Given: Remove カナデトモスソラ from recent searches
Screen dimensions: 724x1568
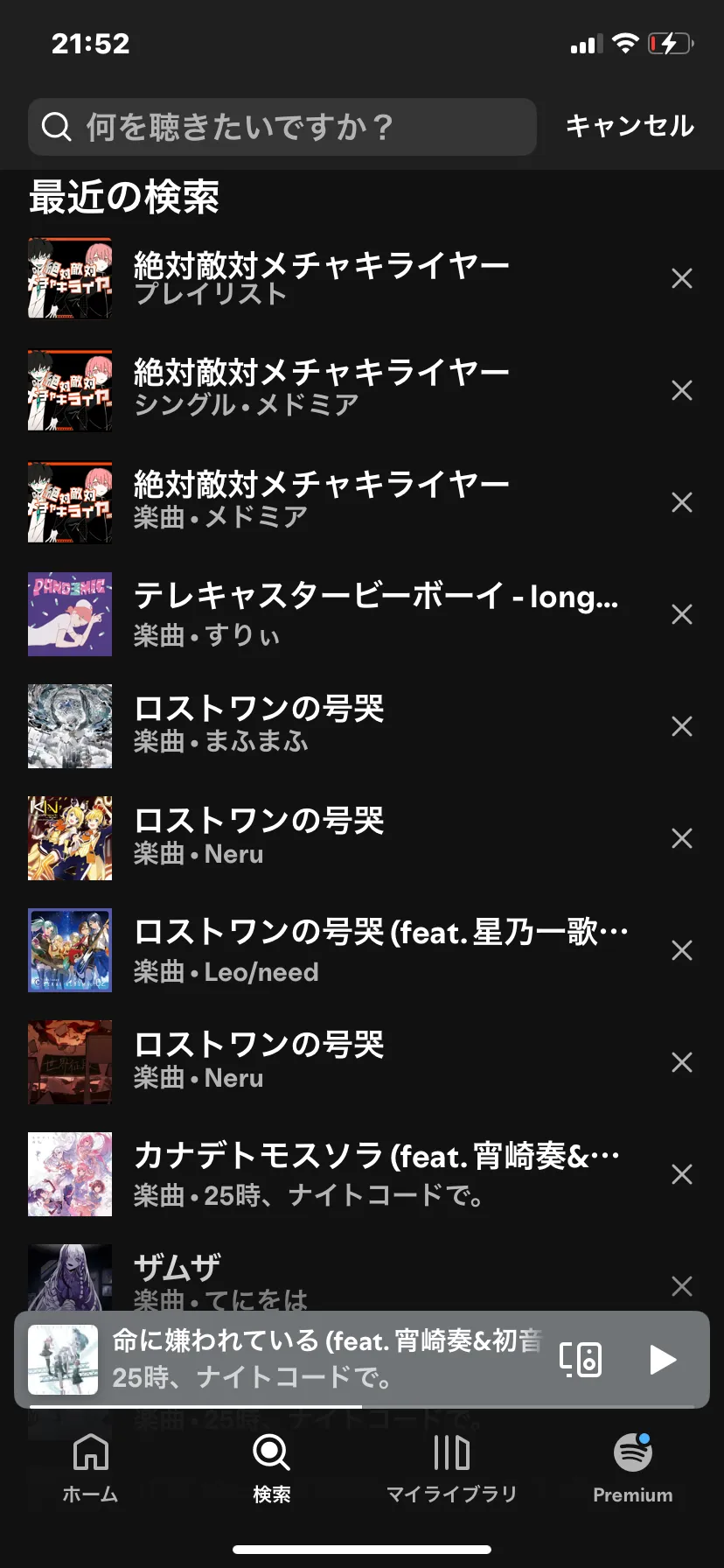Looking at the screenshot, I should (682, 1174).
